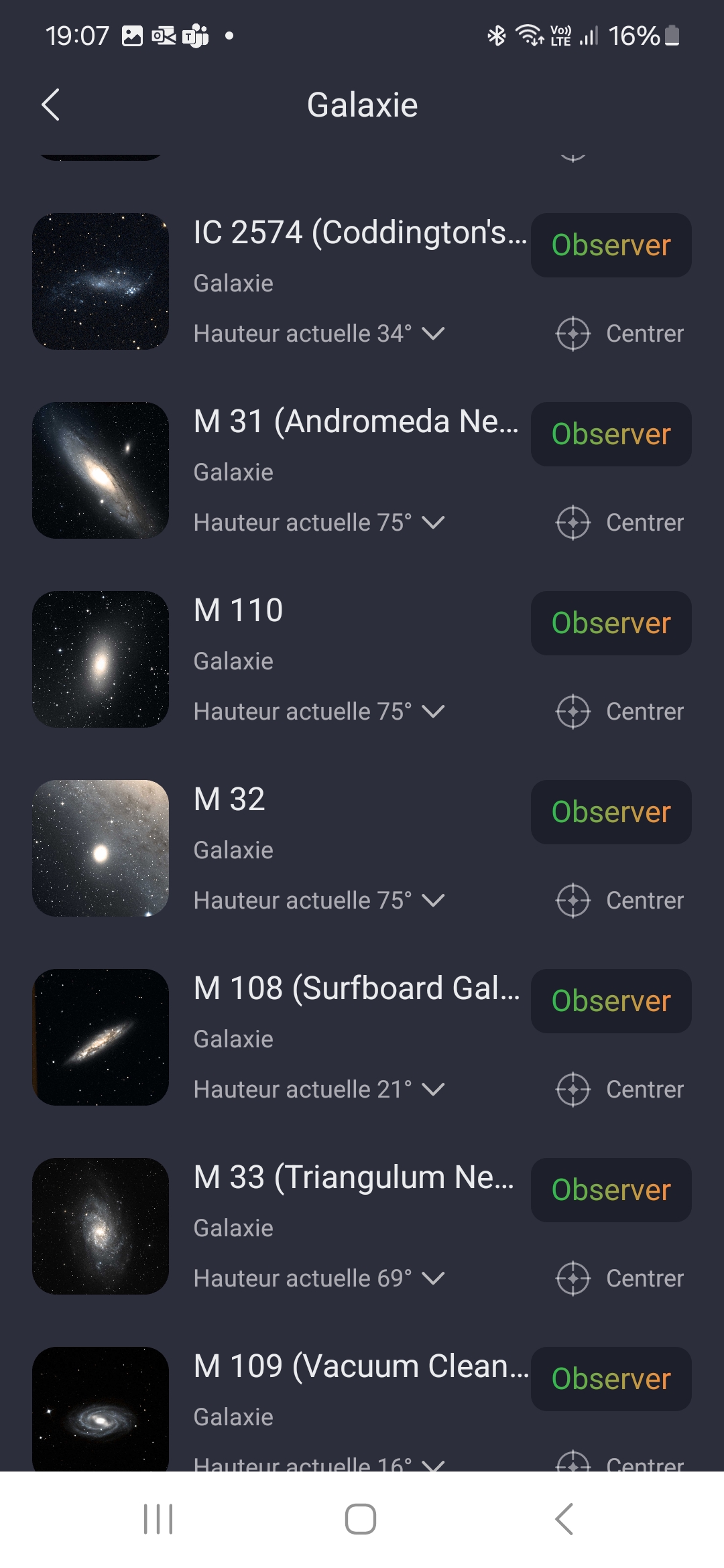
Task: Center telescope on M 32
Action: click(620, 901)
